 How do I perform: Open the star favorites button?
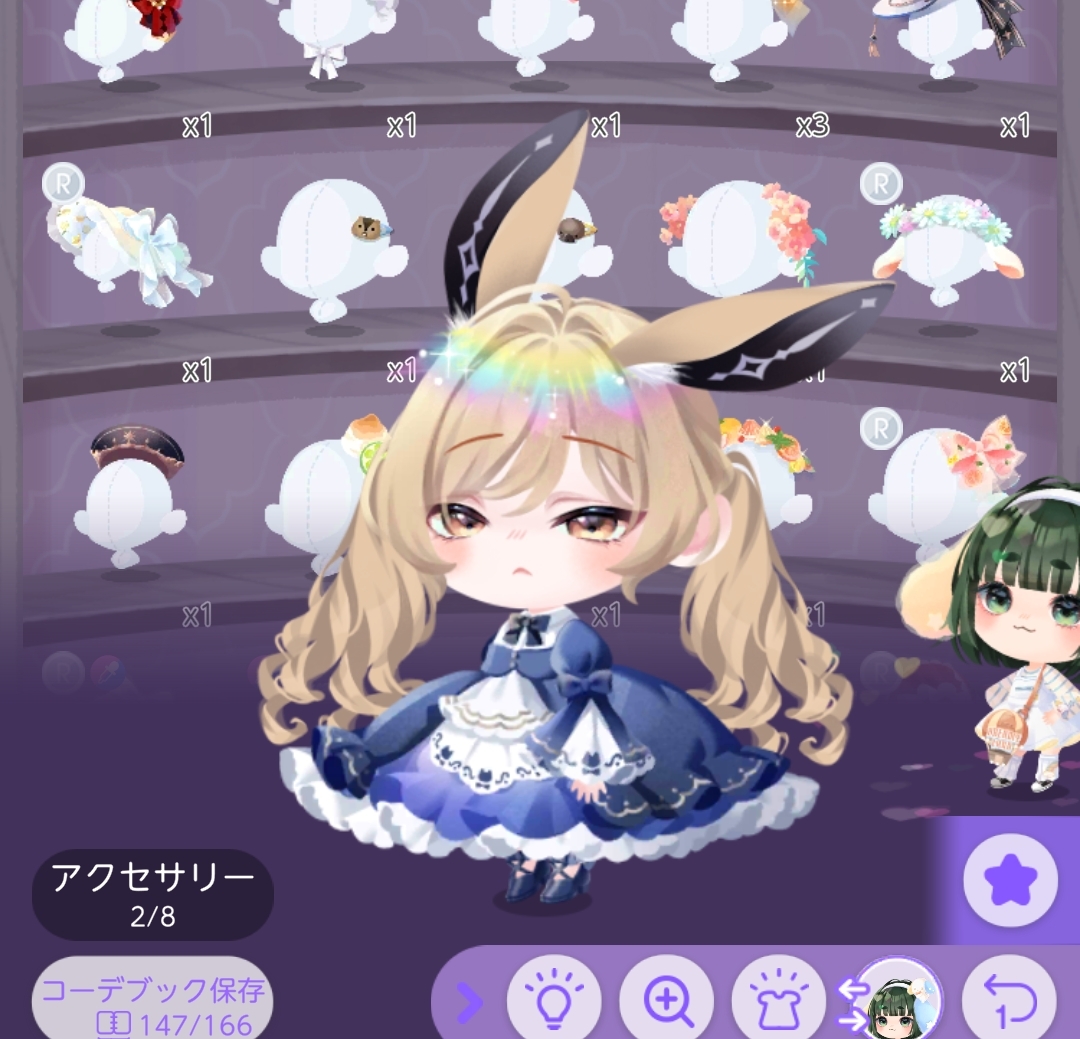click(x=1009, y=880)
